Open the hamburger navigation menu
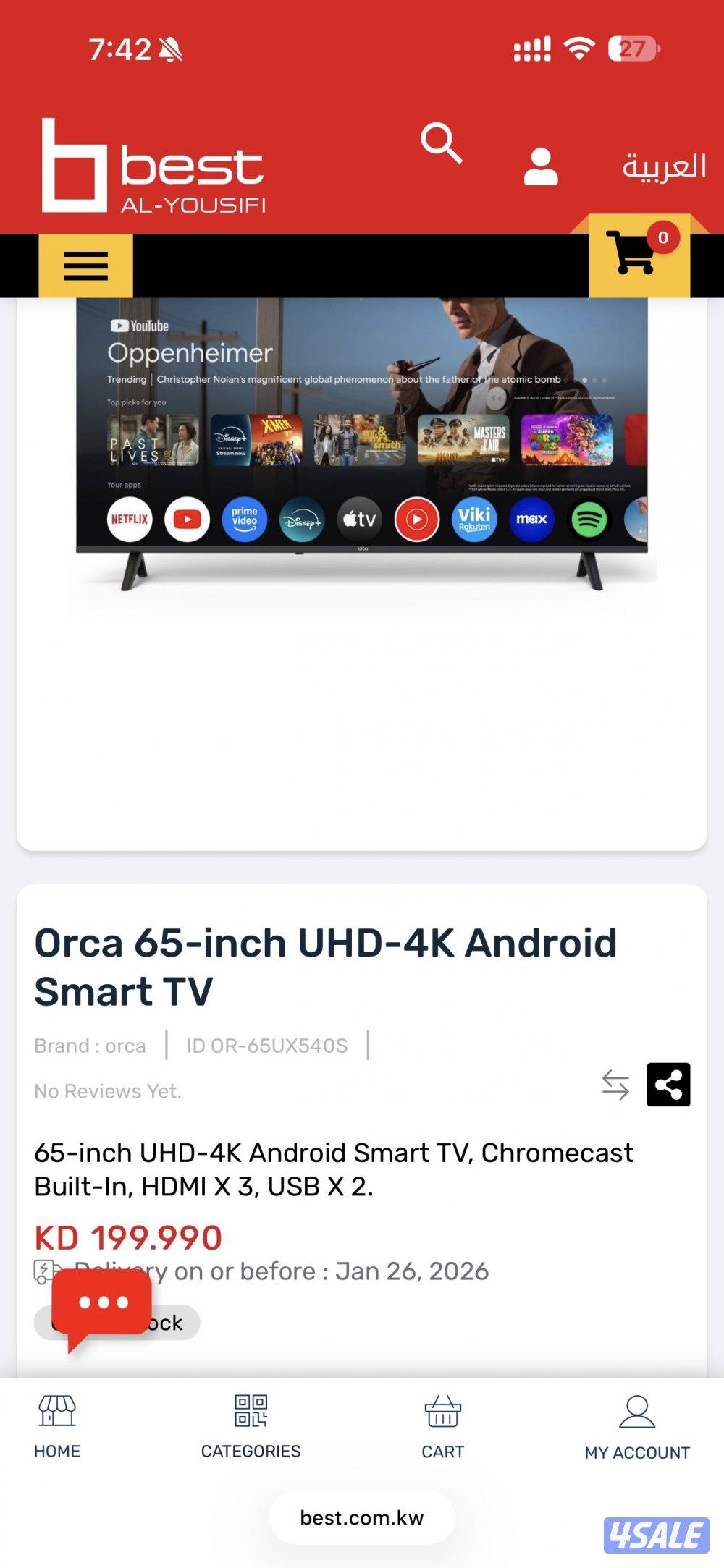 [x=85, y=266]
